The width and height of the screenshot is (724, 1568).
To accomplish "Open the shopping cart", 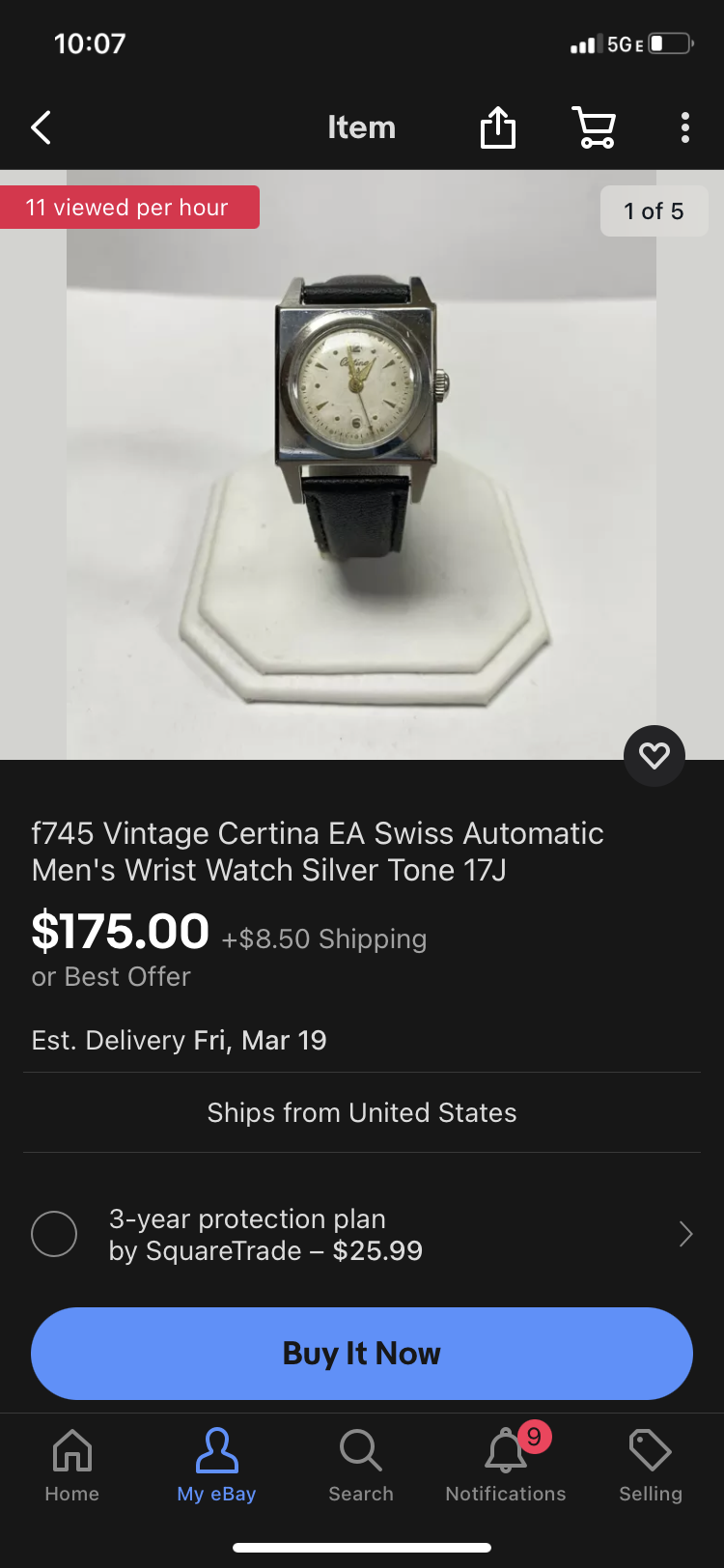I will tap(595, 127).
